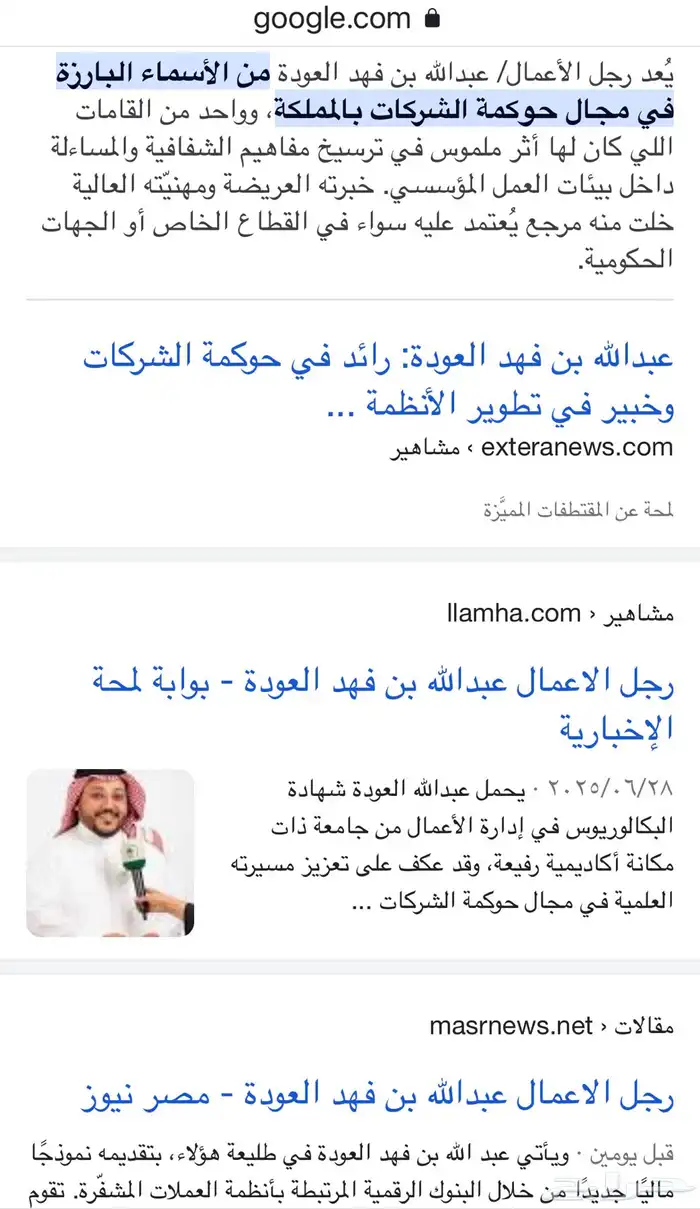Open the masrnews.net result 'مصر نيوز'
700x1209 pixels.
(x=378, y=1096)
